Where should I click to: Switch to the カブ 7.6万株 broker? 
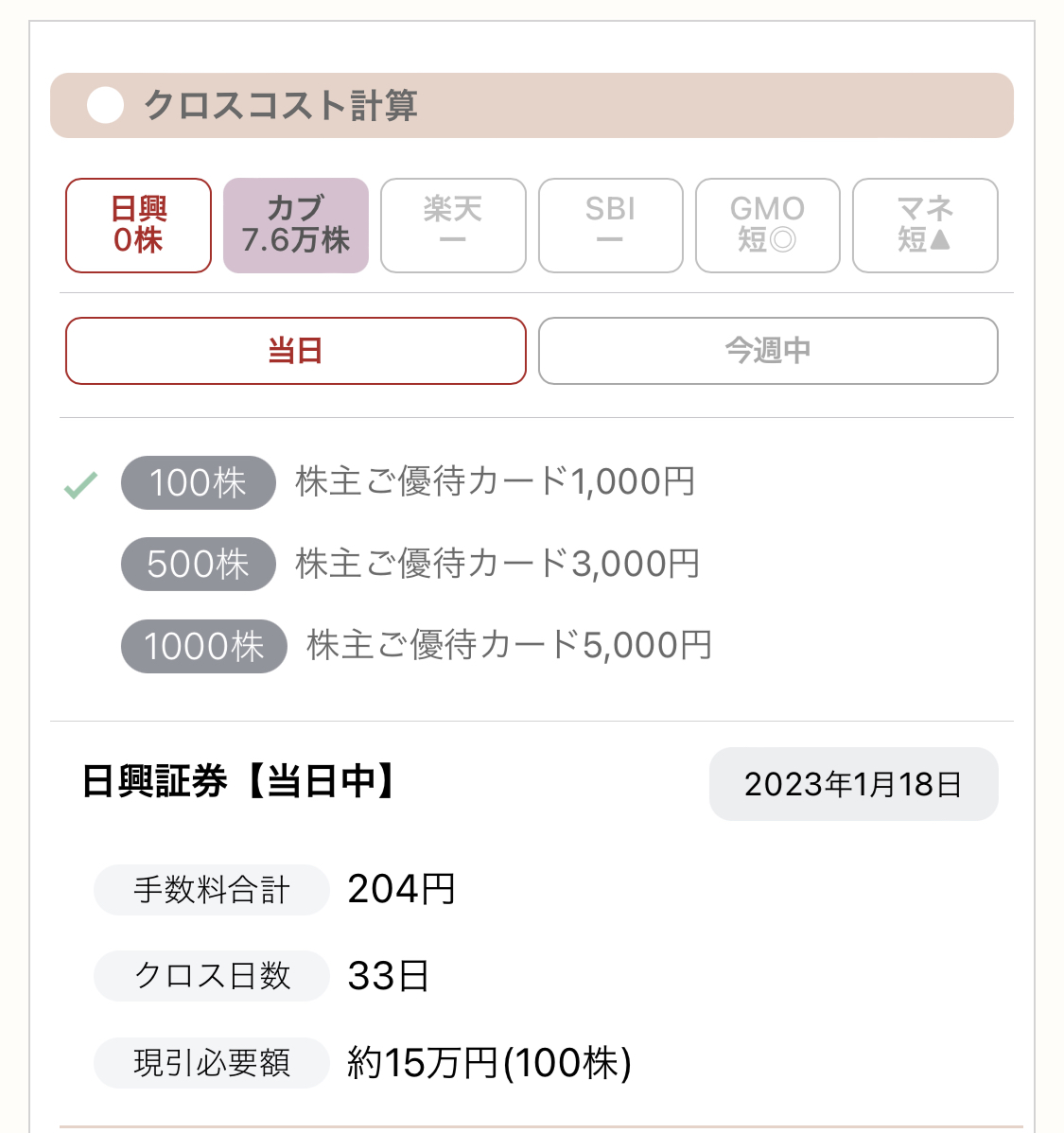tap(295, 225)
